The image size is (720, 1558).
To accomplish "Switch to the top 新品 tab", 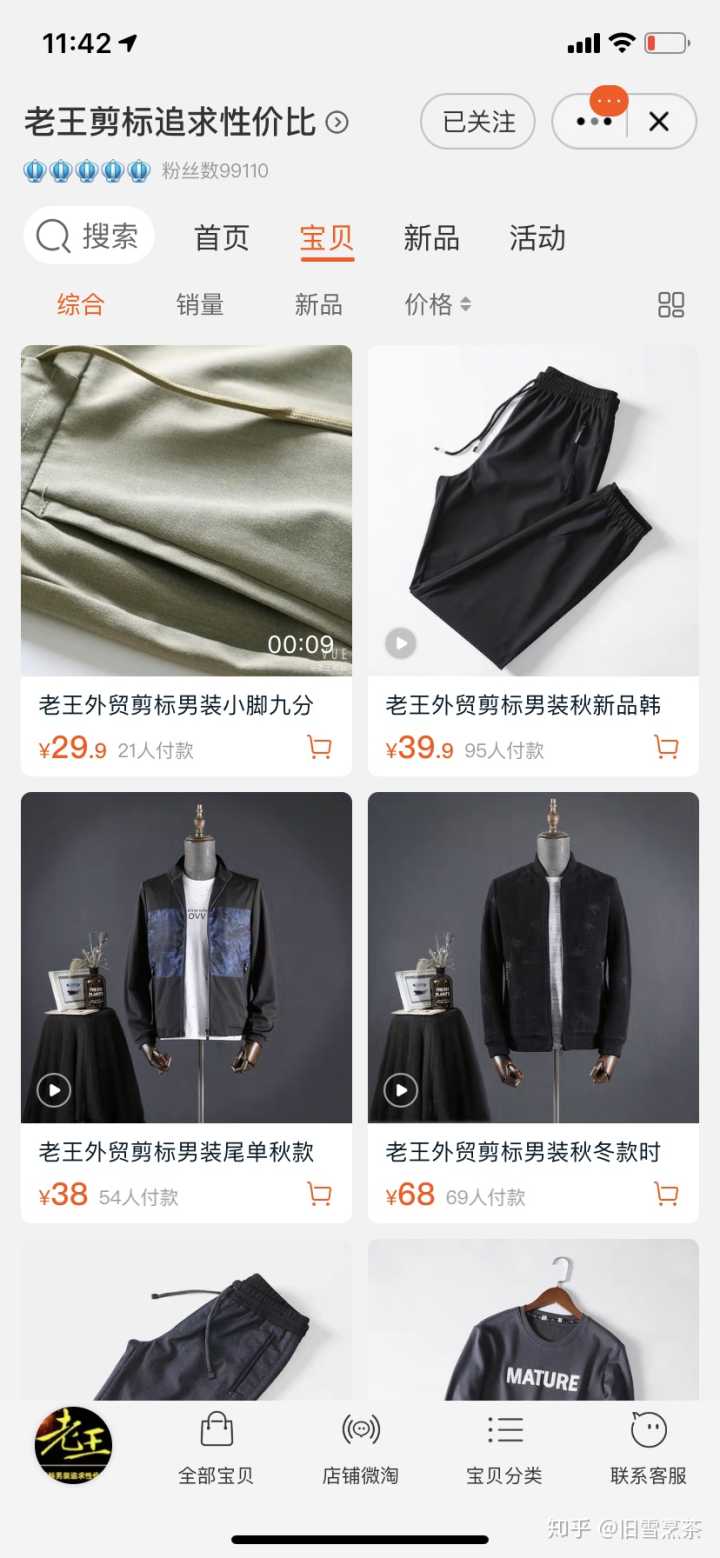I will click(x=431, y=238).
